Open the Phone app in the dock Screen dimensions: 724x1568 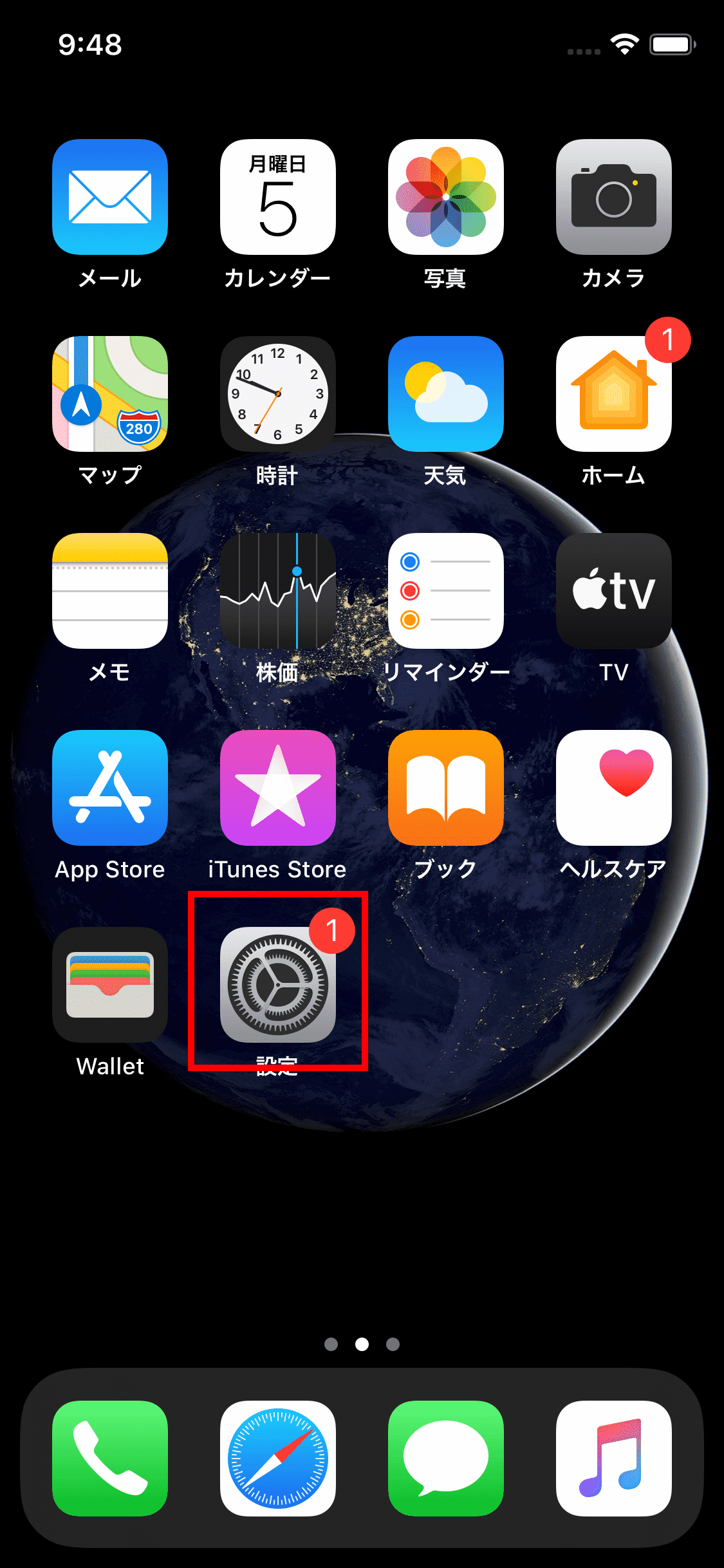[110, 1459]
